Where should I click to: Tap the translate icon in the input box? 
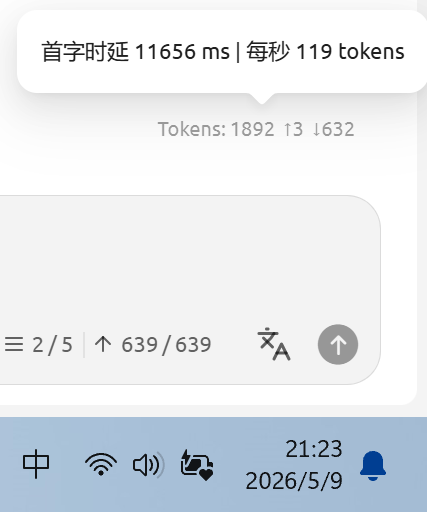(x=274, y=344)
